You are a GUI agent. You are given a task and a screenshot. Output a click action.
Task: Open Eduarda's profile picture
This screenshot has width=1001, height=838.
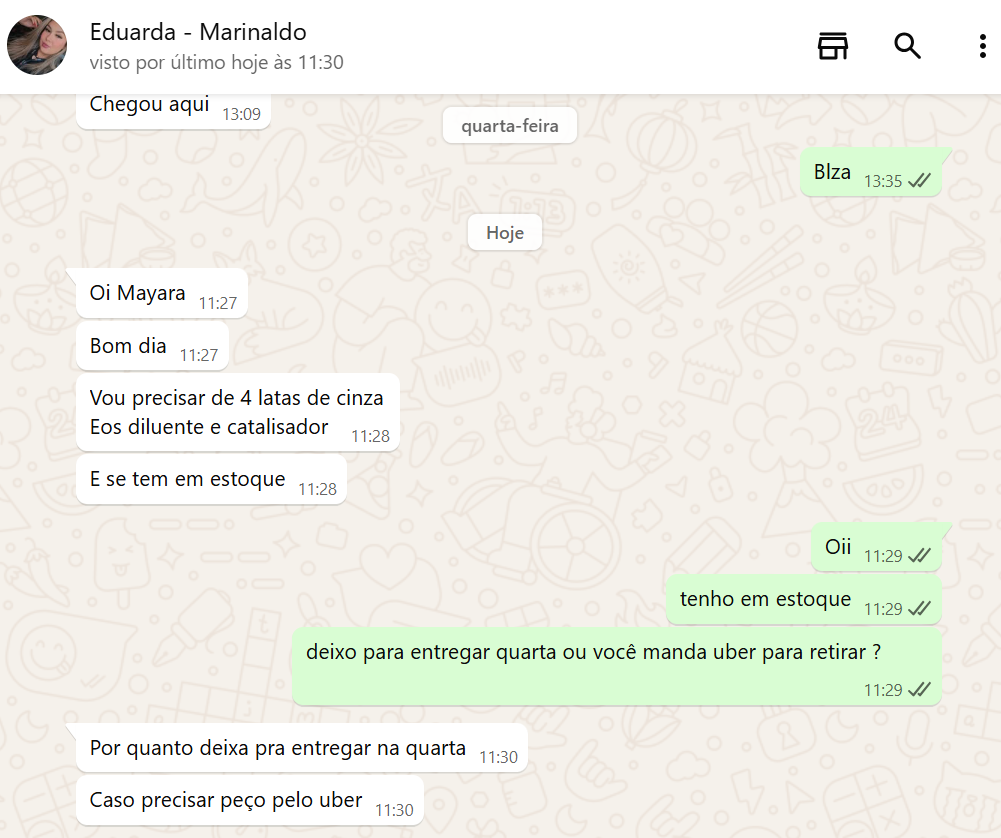point(37,46)
